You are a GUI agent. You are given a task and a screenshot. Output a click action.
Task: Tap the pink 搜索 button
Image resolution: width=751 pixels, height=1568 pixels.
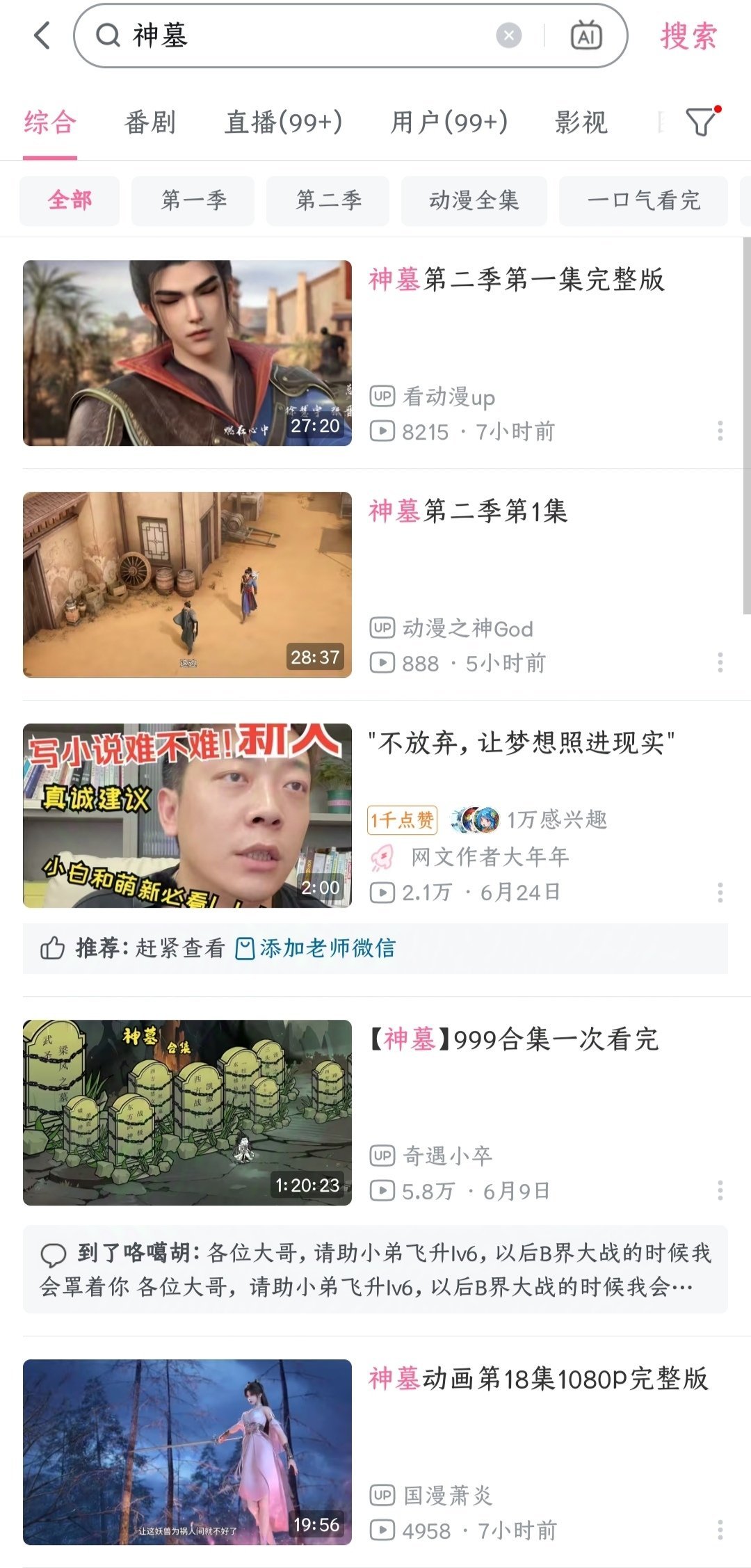click(688, 36)
